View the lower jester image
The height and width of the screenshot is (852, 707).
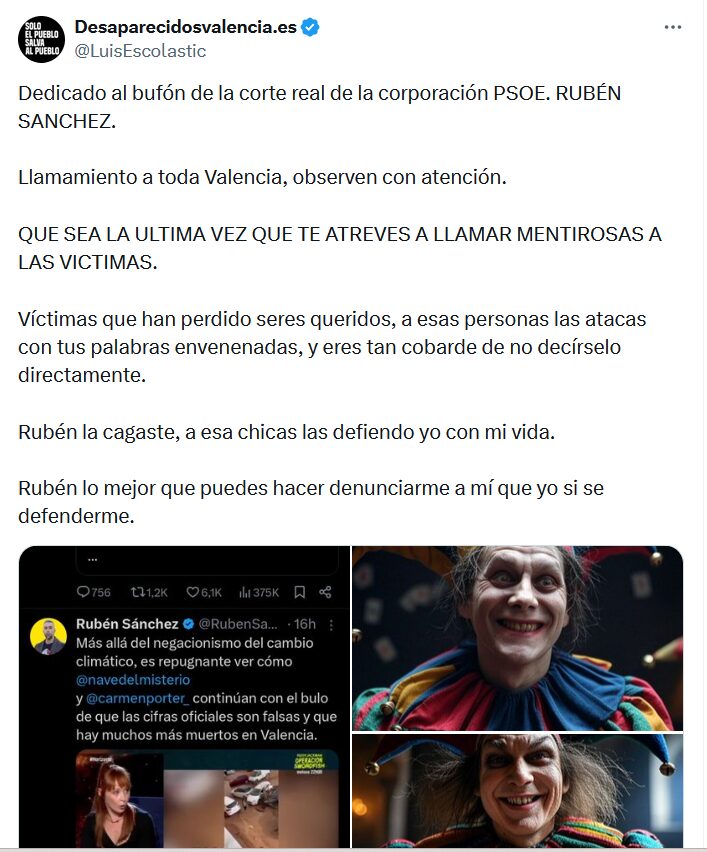(517, 791)
